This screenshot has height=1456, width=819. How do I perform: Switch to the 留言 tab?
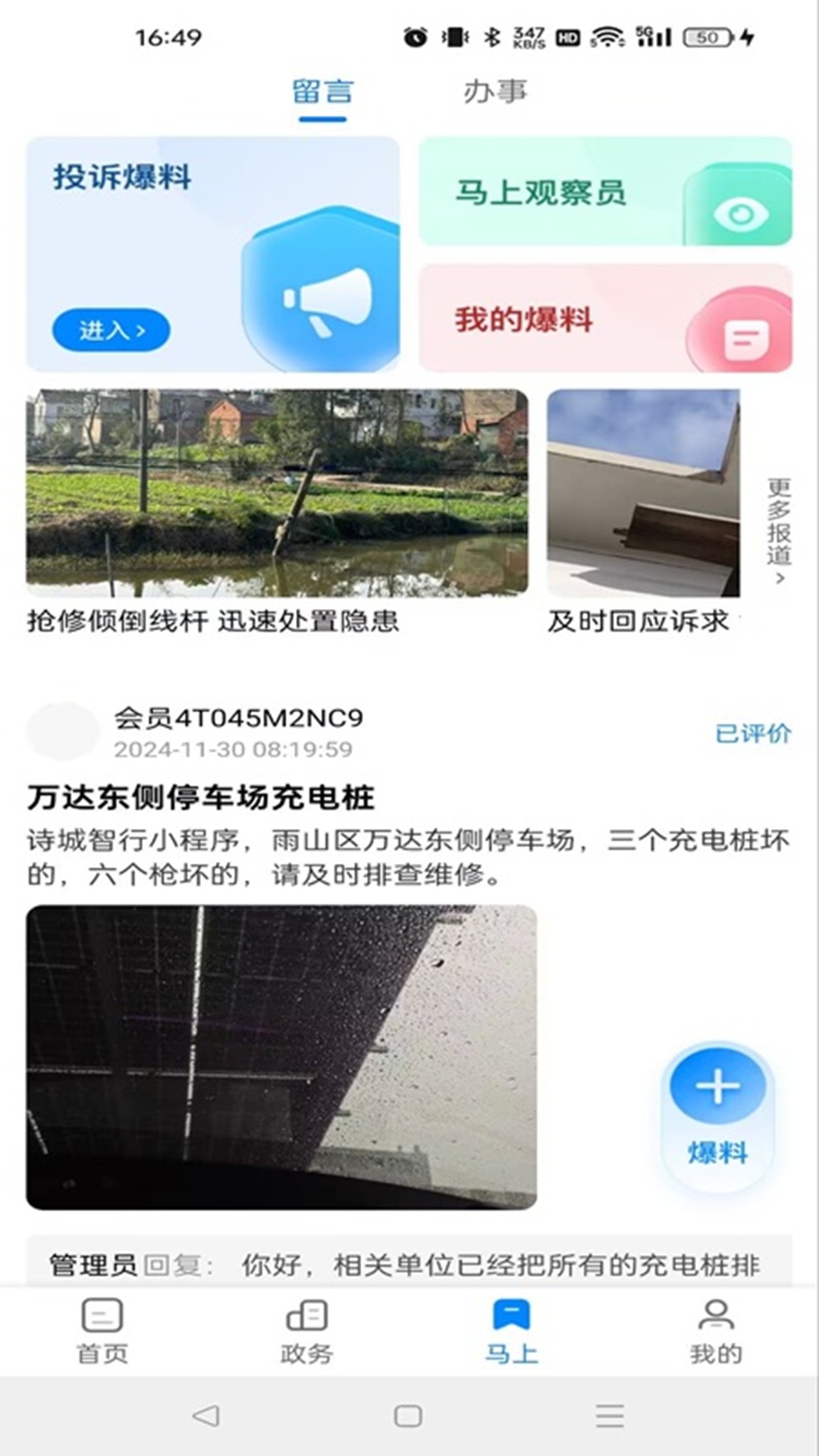(x=322, y=91)
